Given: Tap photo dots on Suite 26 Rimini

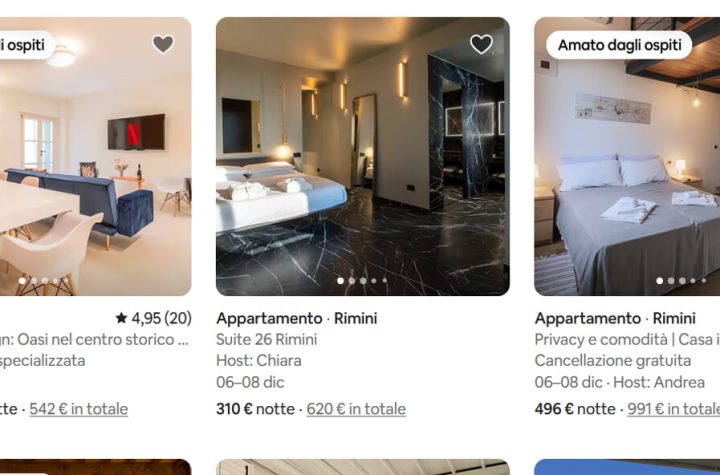Looking at the screenshot, I should (362, 281).
